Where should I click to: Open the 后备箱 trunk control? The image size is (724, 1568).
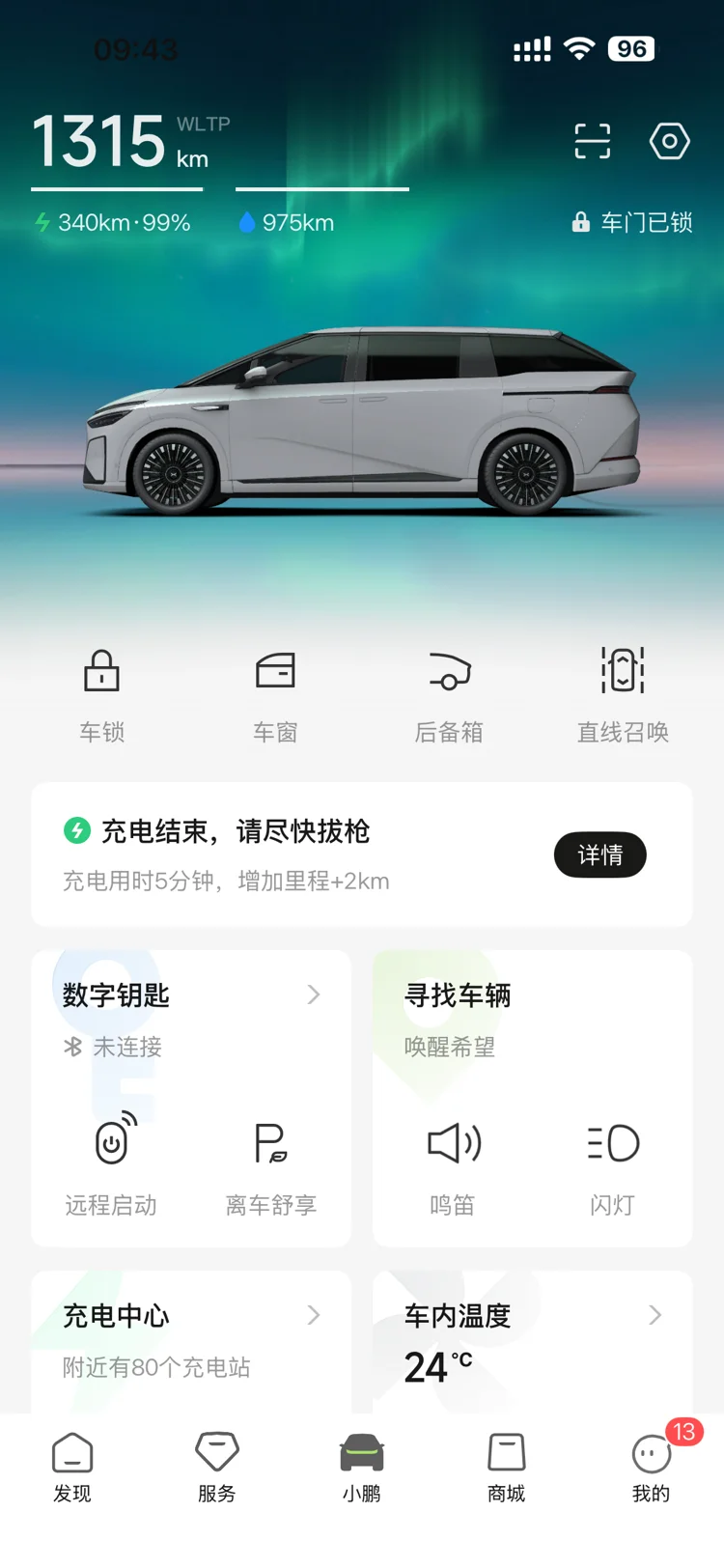[x=449, y=695]
